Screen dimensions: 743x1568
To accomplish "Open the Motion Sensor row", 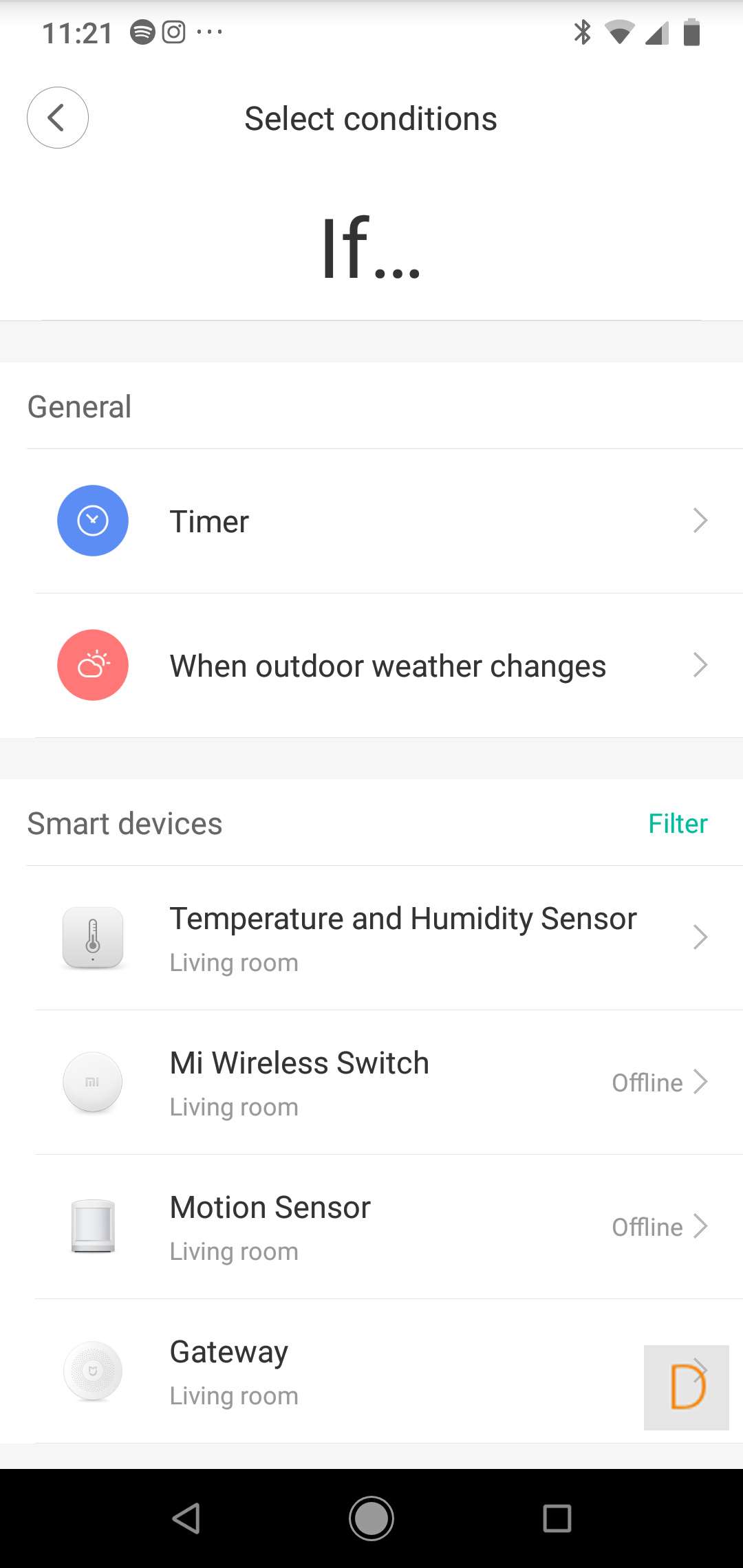I will click(371, 1227).
